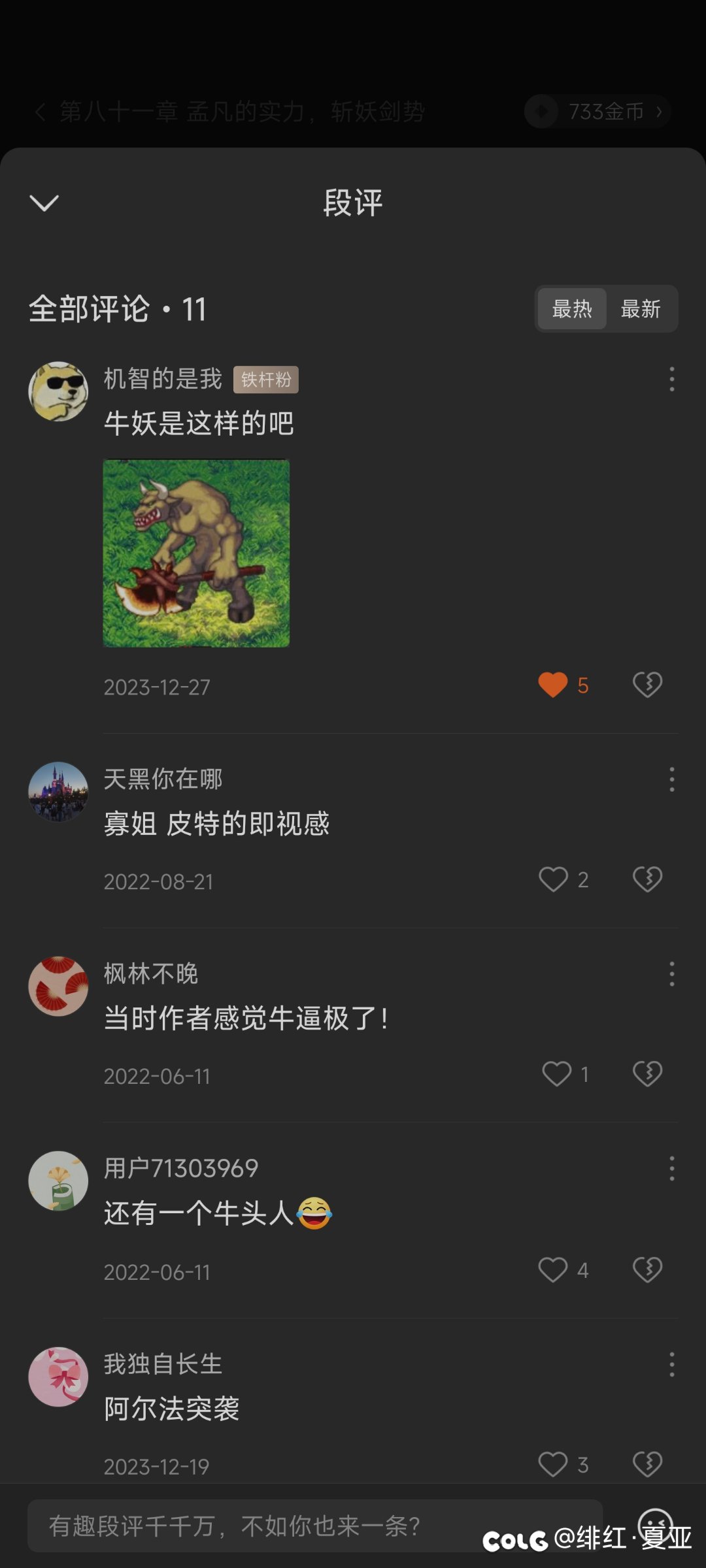The image size is (706, 1568).
Task: Open the minotaur image in 机智的是我's comment
Action: click(x=196, y=553)
